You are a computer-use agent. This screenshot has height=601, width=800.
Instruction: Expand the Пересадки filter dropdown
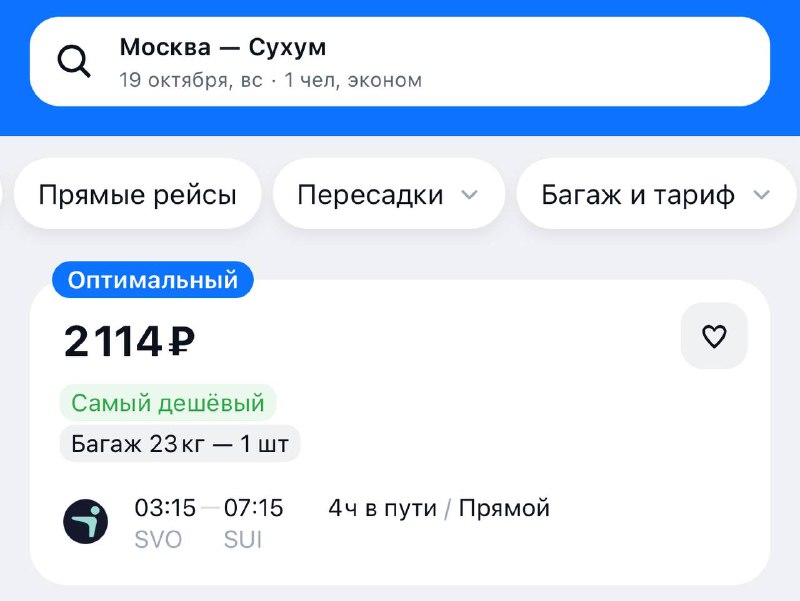388,195
